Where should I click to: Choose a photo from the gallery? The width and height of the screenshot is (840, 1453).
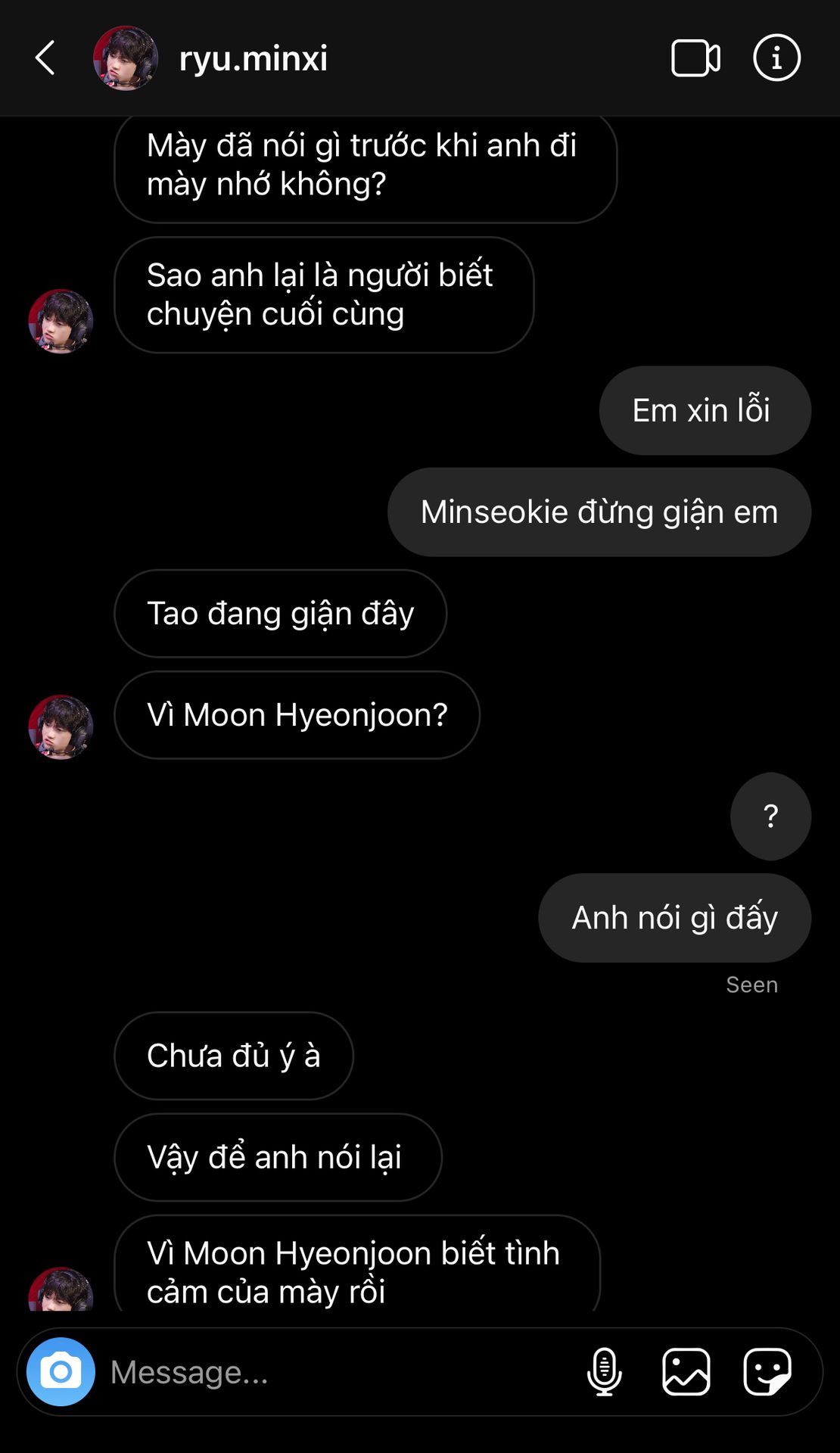pyautogui.click(x=686, y=1371)
